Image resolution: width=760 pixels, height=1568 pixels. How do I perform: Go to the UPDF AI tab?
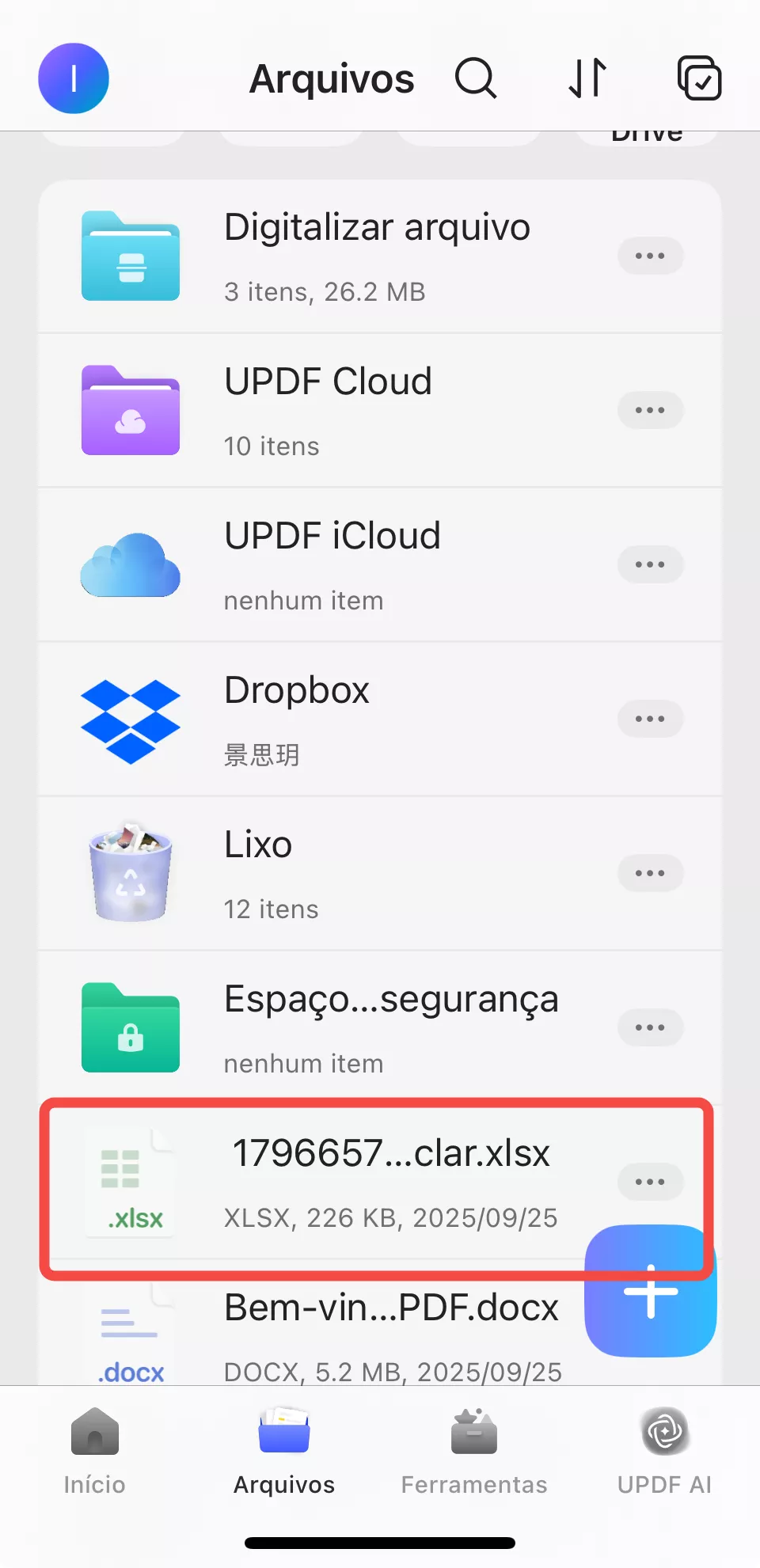[x=664, y=1451]
